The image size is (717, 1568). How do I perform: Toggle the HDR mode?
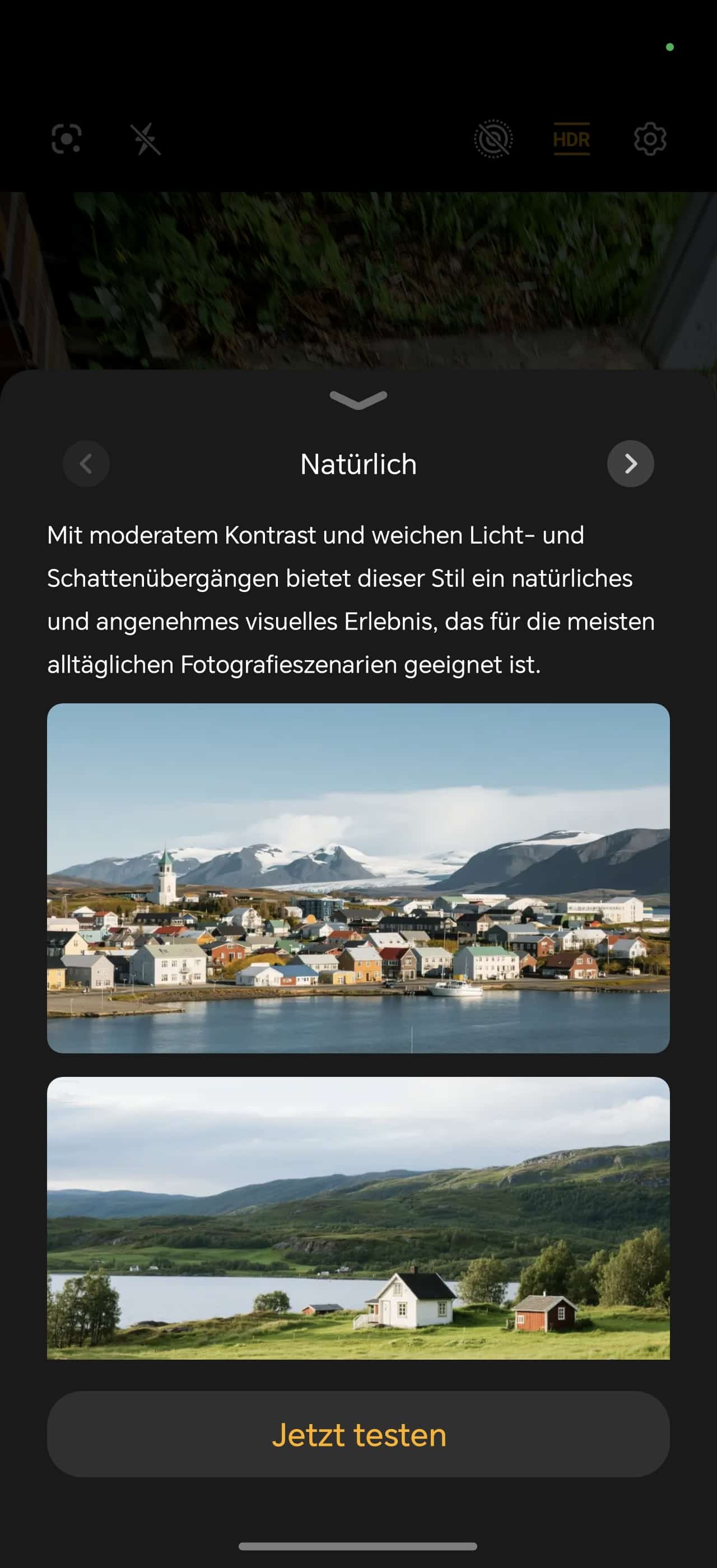571,139
